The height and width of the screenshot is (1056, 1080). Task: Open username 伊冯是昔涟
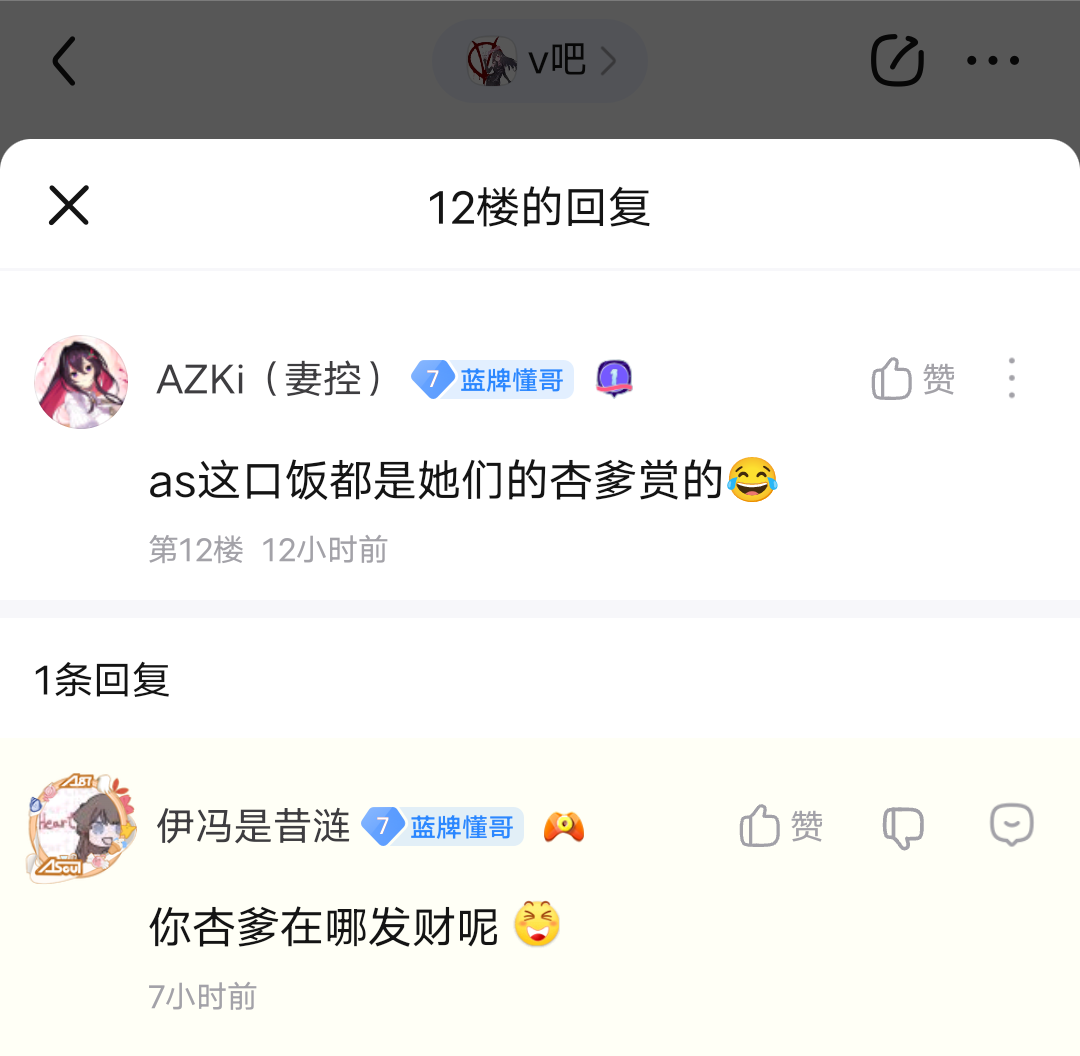(x=253, y=827)
